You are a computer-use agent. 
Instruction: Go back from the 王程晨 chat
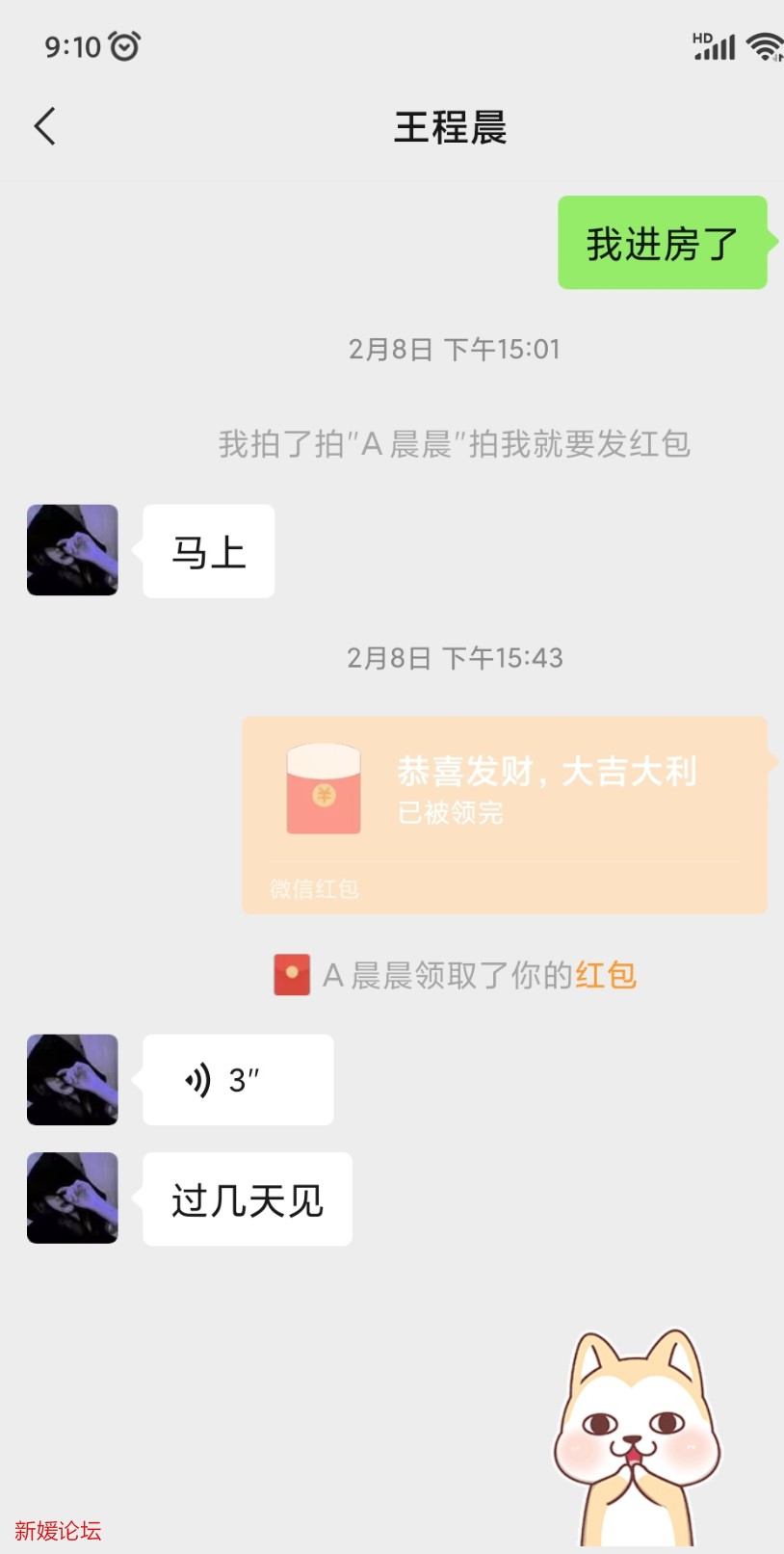pos(44,126)
